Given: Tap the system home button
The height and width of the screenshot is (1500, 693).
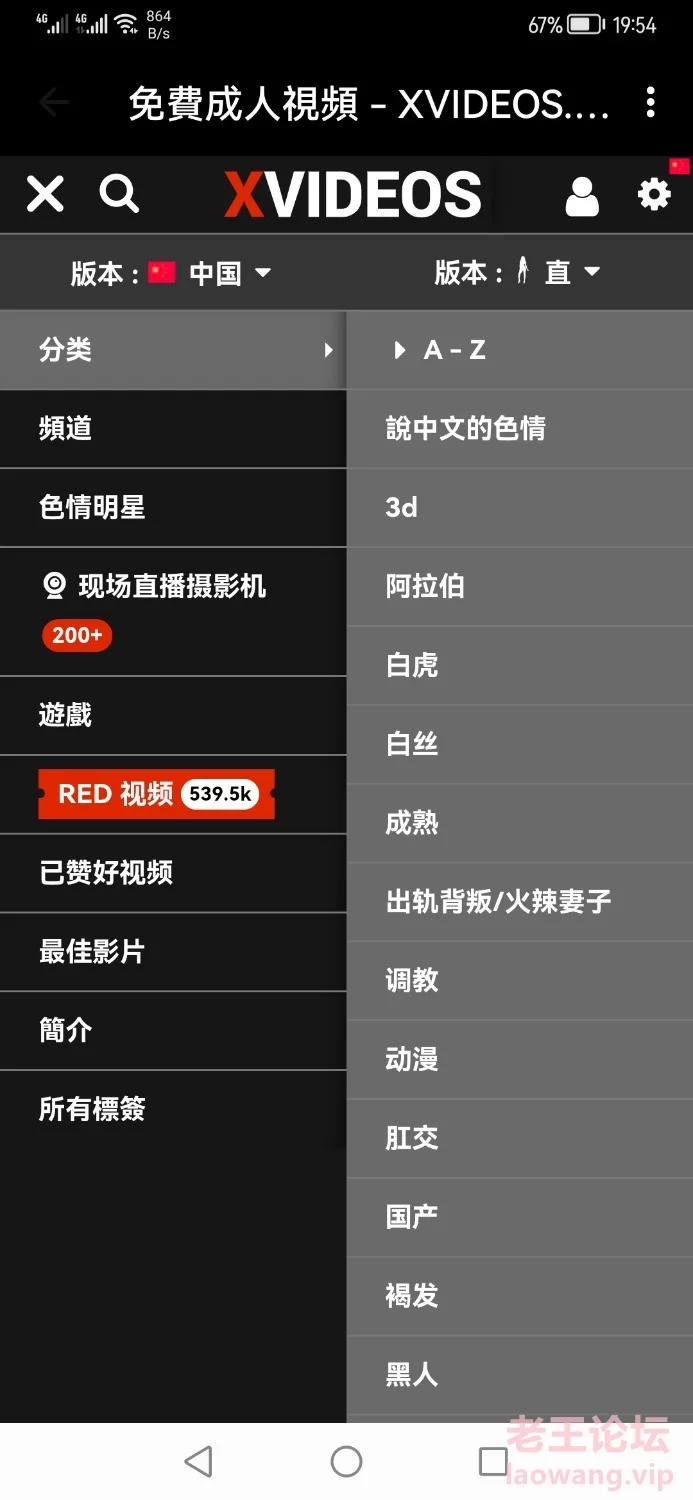Looking at the screenshot, I should tap(346, 1461).
